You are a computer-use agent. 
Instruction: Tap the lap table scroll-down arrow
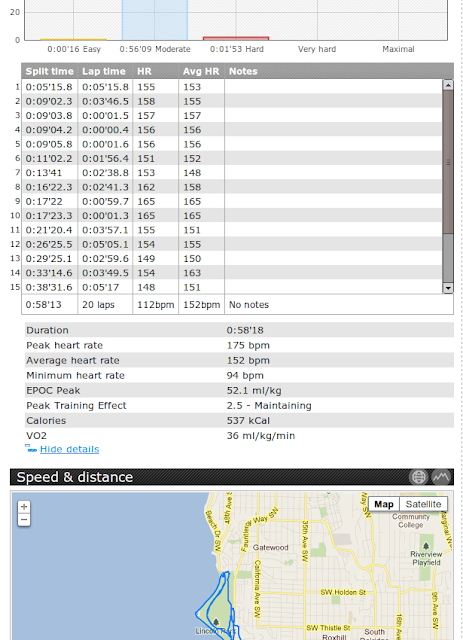(x=448, y=288)
